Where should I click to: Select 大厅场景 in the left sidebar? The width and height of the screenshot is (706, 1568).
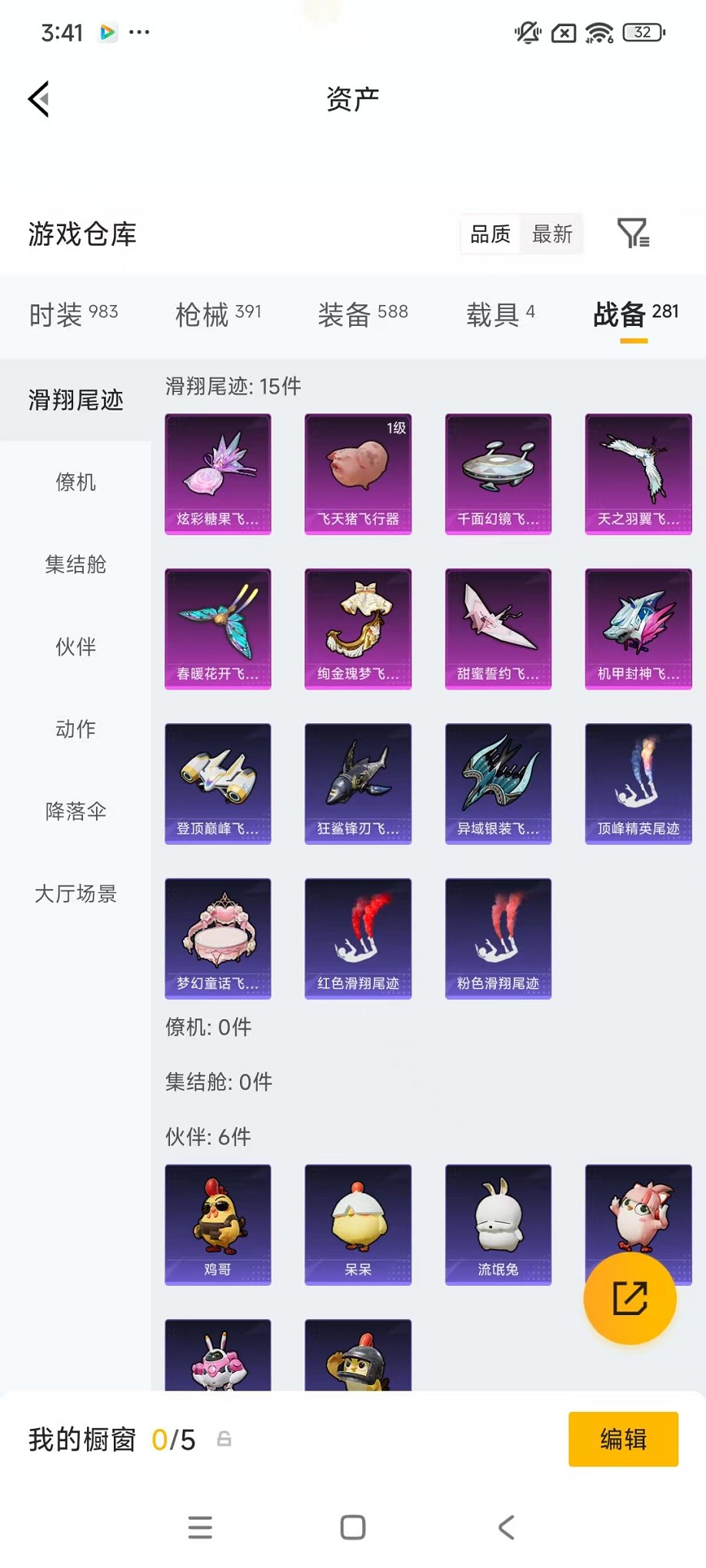coord(74,895)
